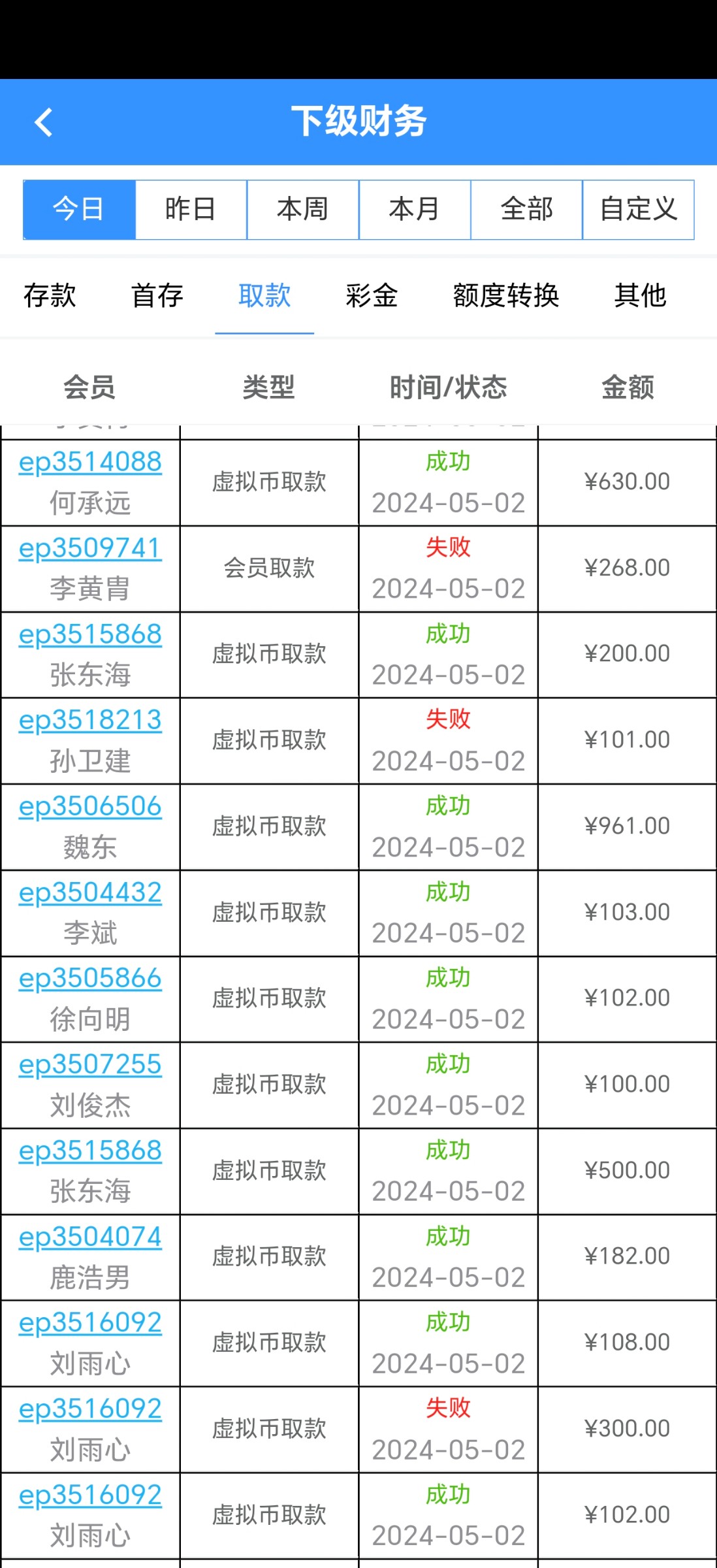Switch to the 其他 category
Viewport: 717px width, 1568px height.
(x=641, y=297)
